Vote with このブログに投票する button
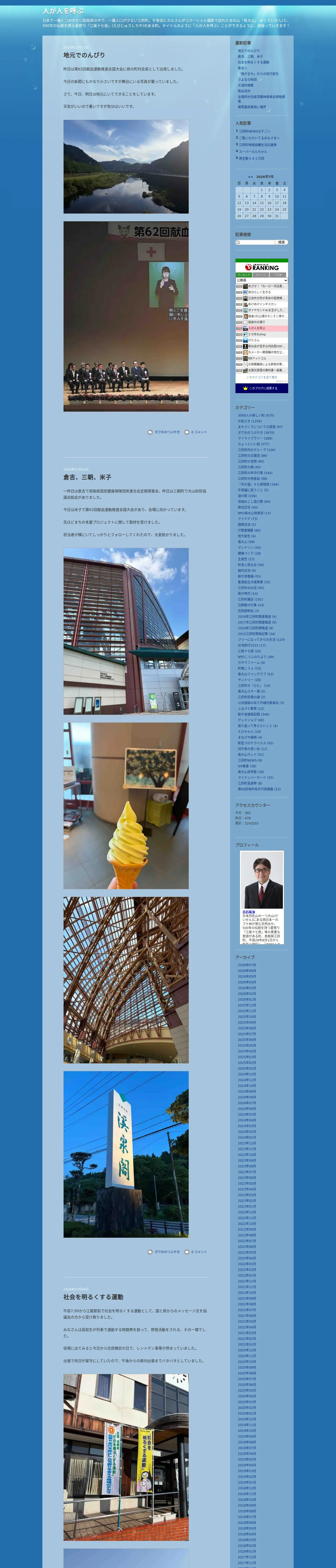Screen dimensions: 336x1568 [x=262, y=388]
